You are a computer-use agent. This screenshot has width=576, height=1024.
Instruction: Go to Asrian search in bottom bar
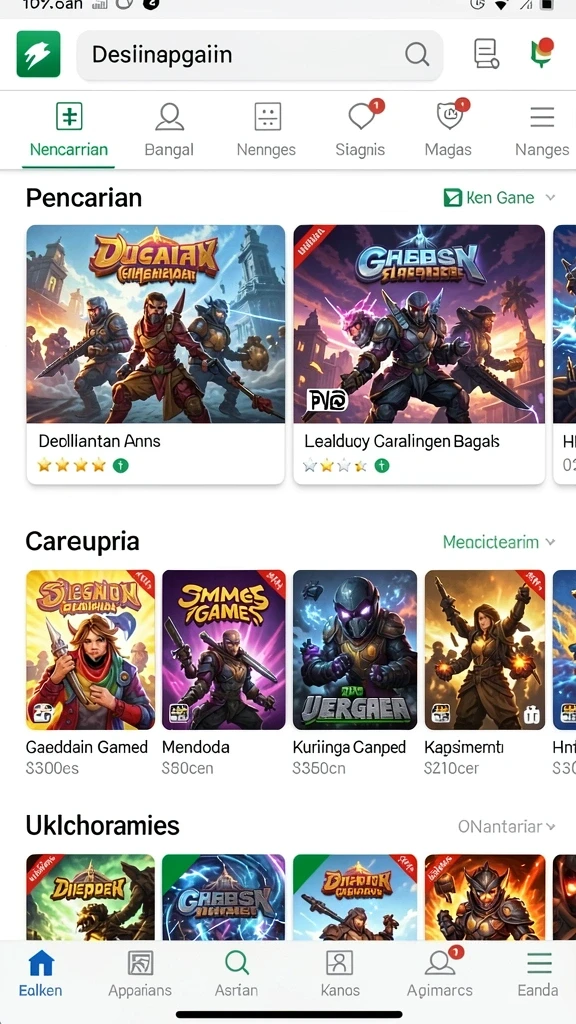236,973
